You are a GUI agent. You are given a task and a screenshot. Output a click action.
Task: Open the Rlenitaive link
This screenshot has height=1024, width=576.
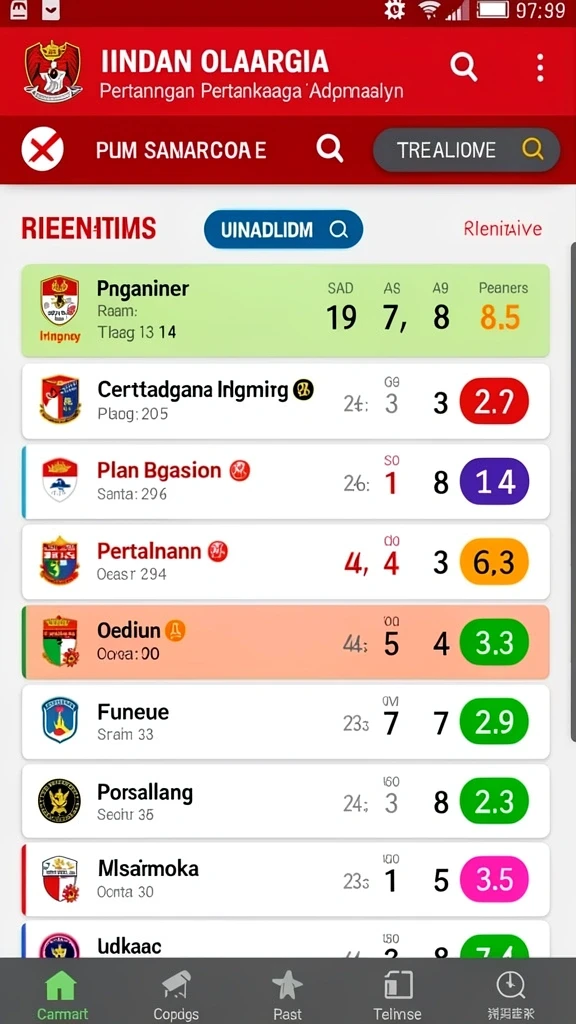pos(502,229)
